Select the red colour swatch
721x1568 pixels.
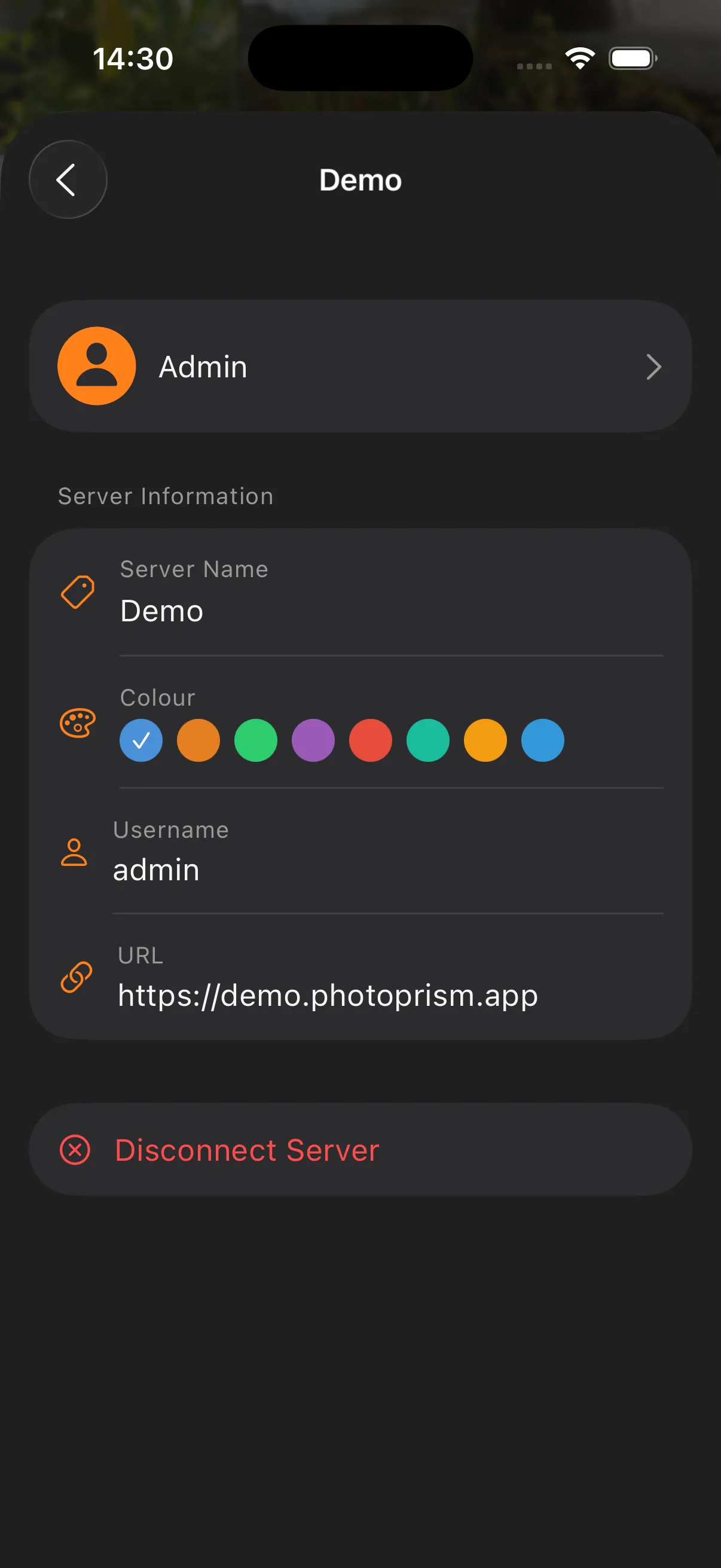(370, 740)
